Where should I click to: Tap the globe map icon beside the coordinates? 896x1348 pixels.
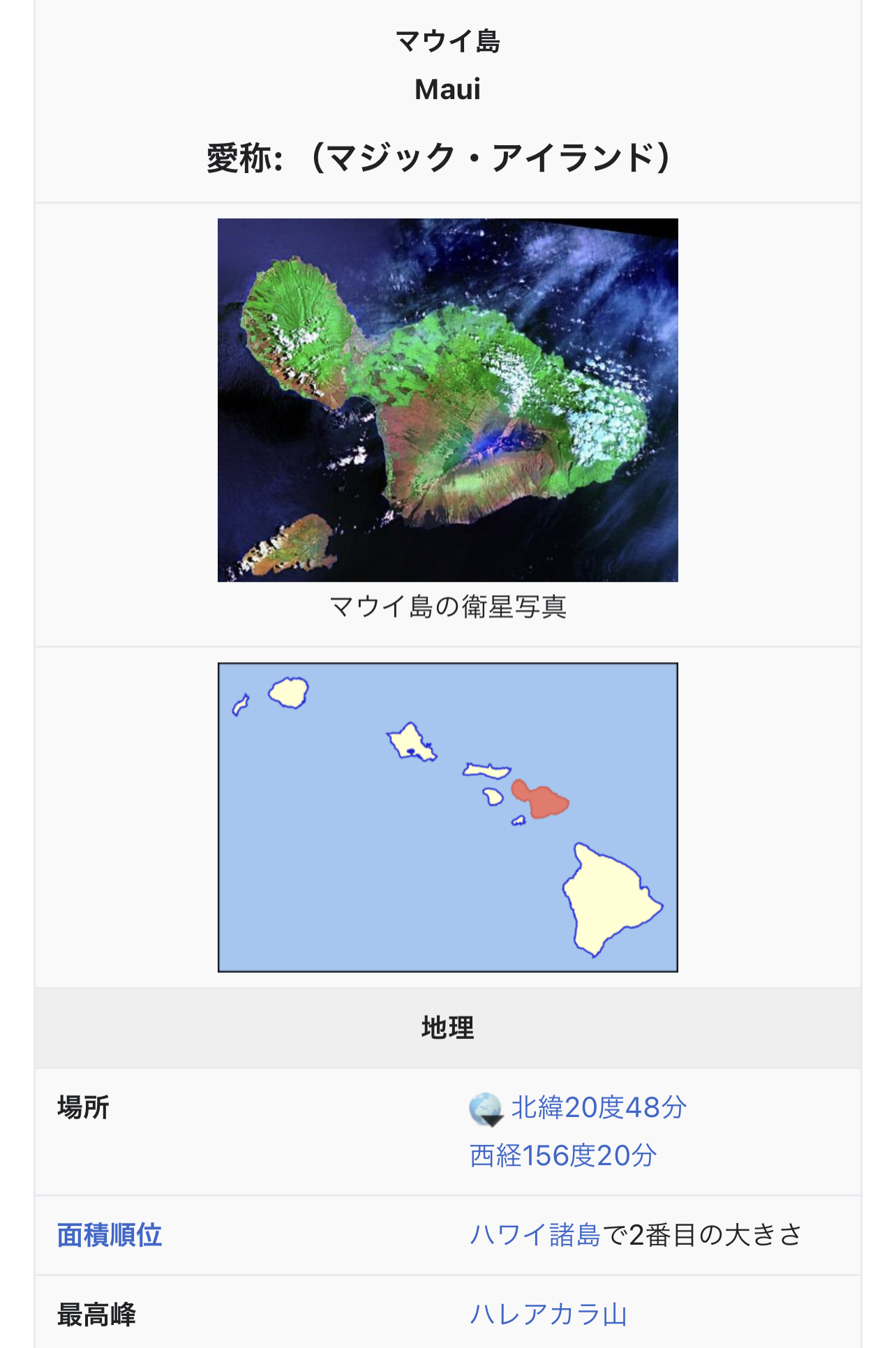point(486,1109)
